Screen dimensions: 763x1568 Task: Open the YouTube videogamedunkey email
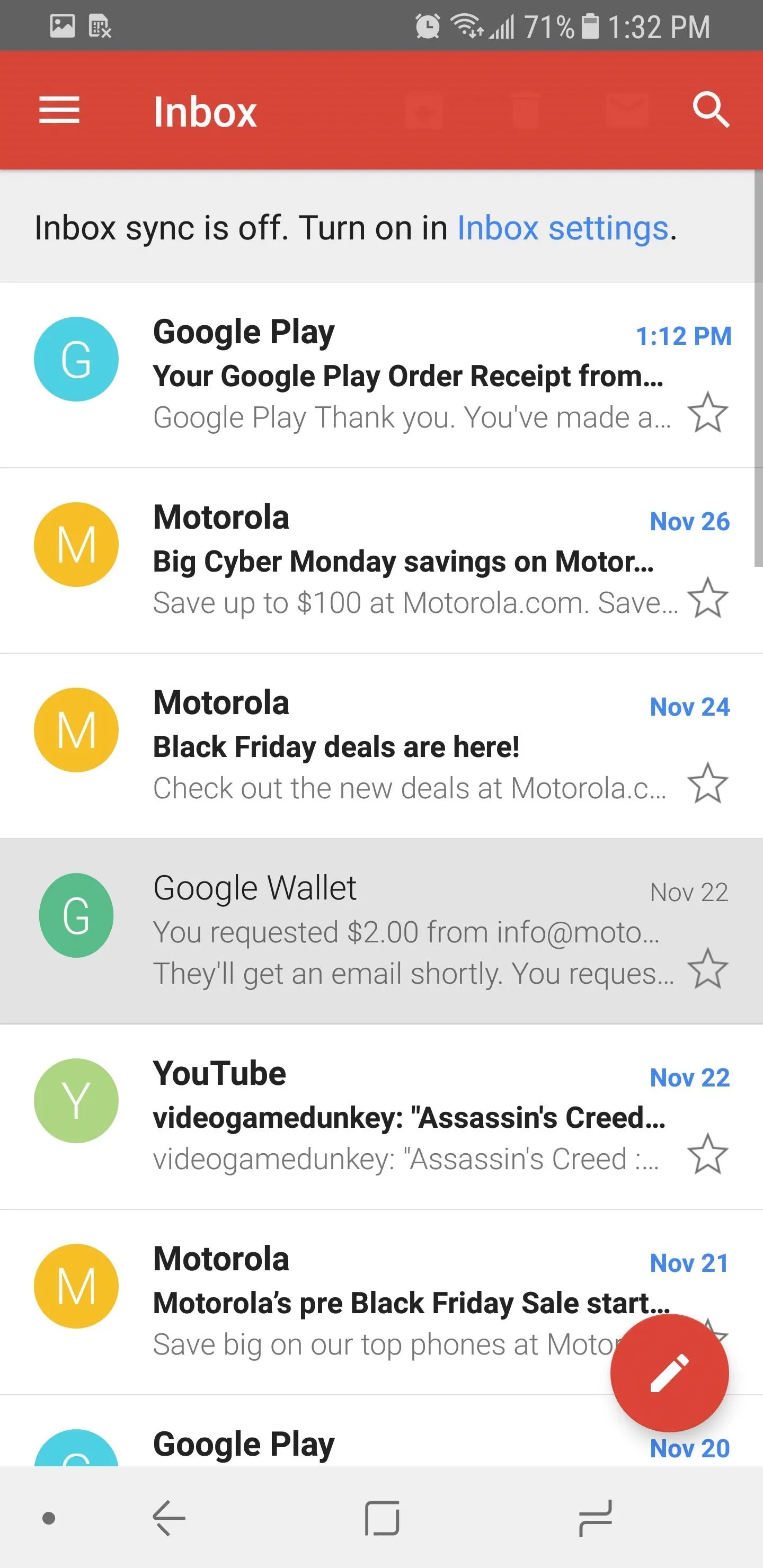click(x=381, y=1117)
